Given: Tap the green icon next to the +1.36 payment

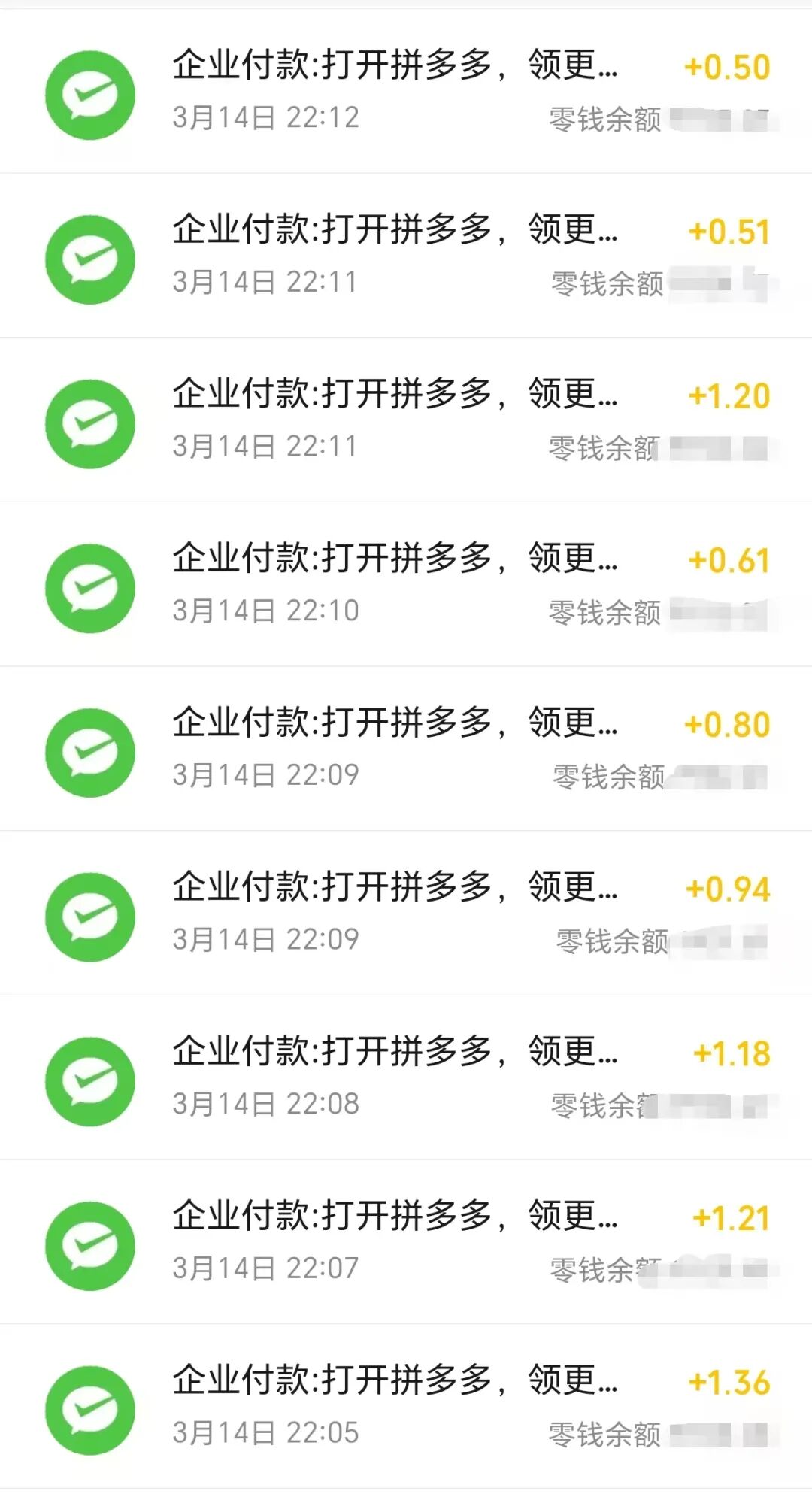Looking at the screenshot, I should coord(90,1412).
